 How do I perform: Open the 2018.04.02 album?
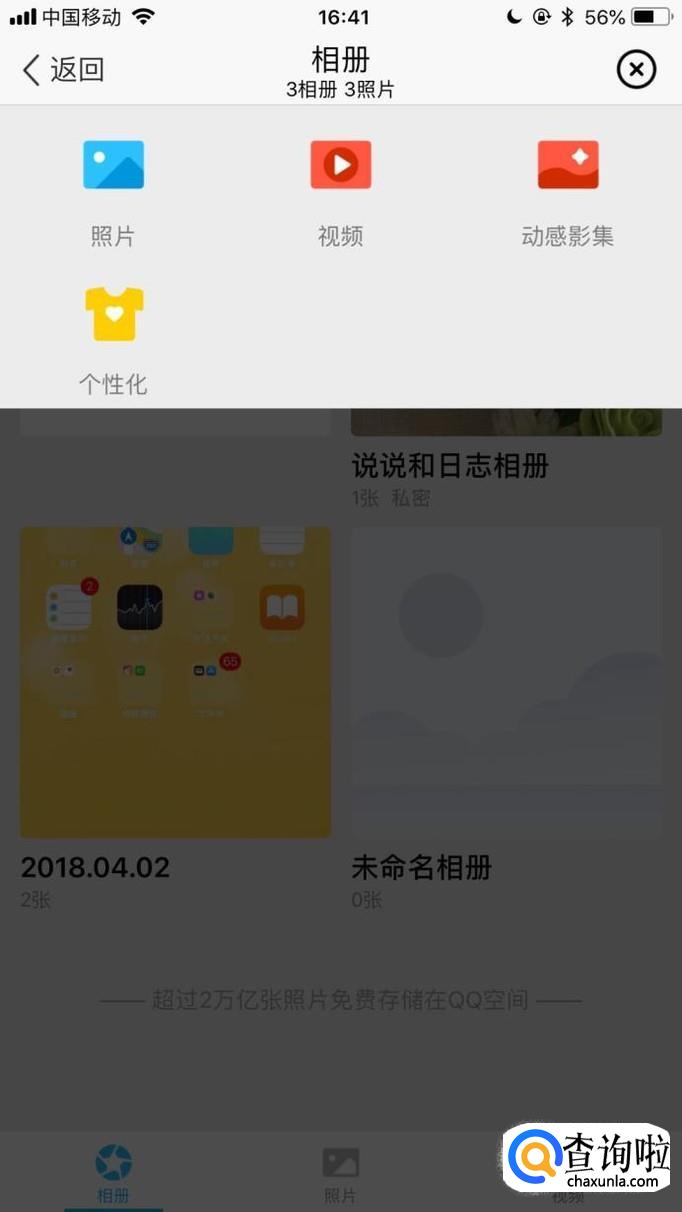coord(175,683)
